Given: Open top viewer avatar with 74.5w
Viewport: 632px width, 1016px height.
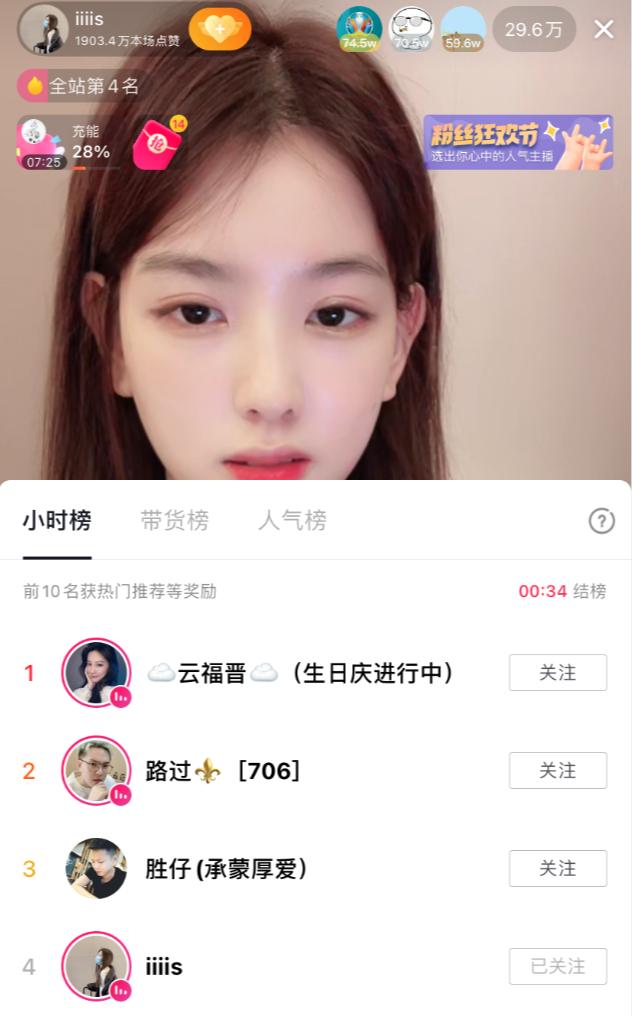Looking at the screenshot, I should pyautogui.click(x=358, y=28).
